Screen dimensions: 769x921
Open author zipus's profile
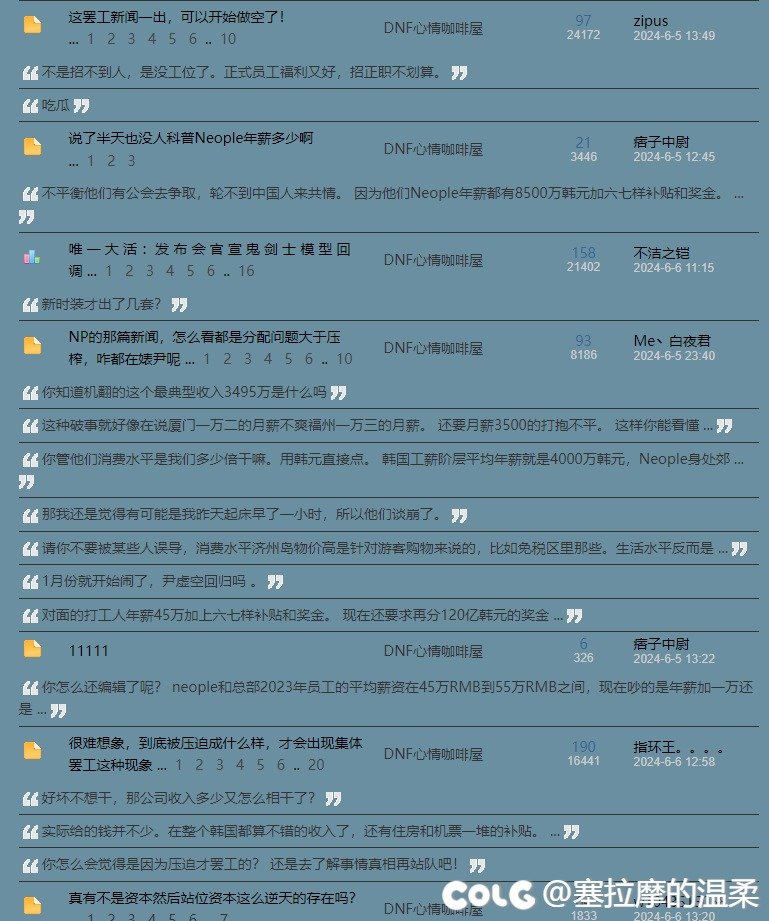(650, 21)
